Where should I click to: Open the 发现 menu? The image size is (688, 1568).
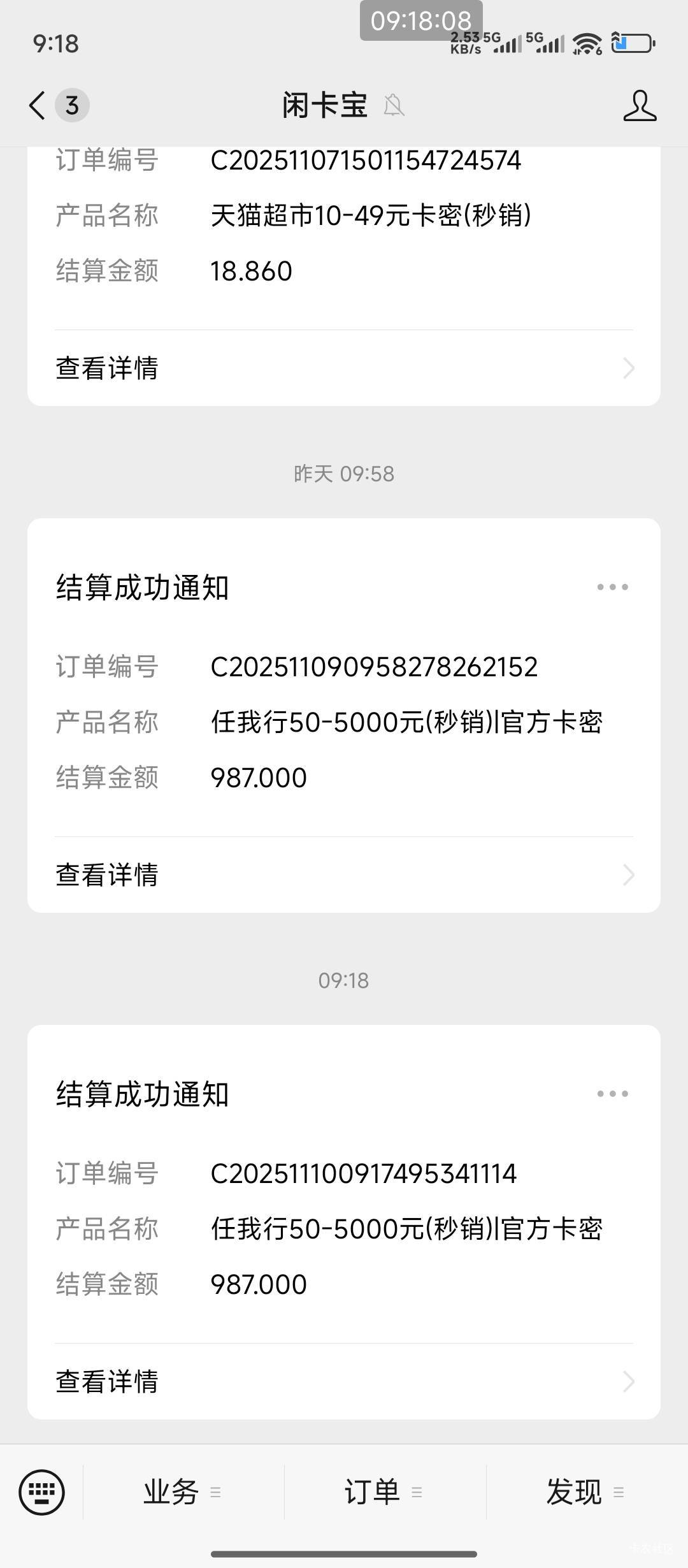[x=585, y=1492]
